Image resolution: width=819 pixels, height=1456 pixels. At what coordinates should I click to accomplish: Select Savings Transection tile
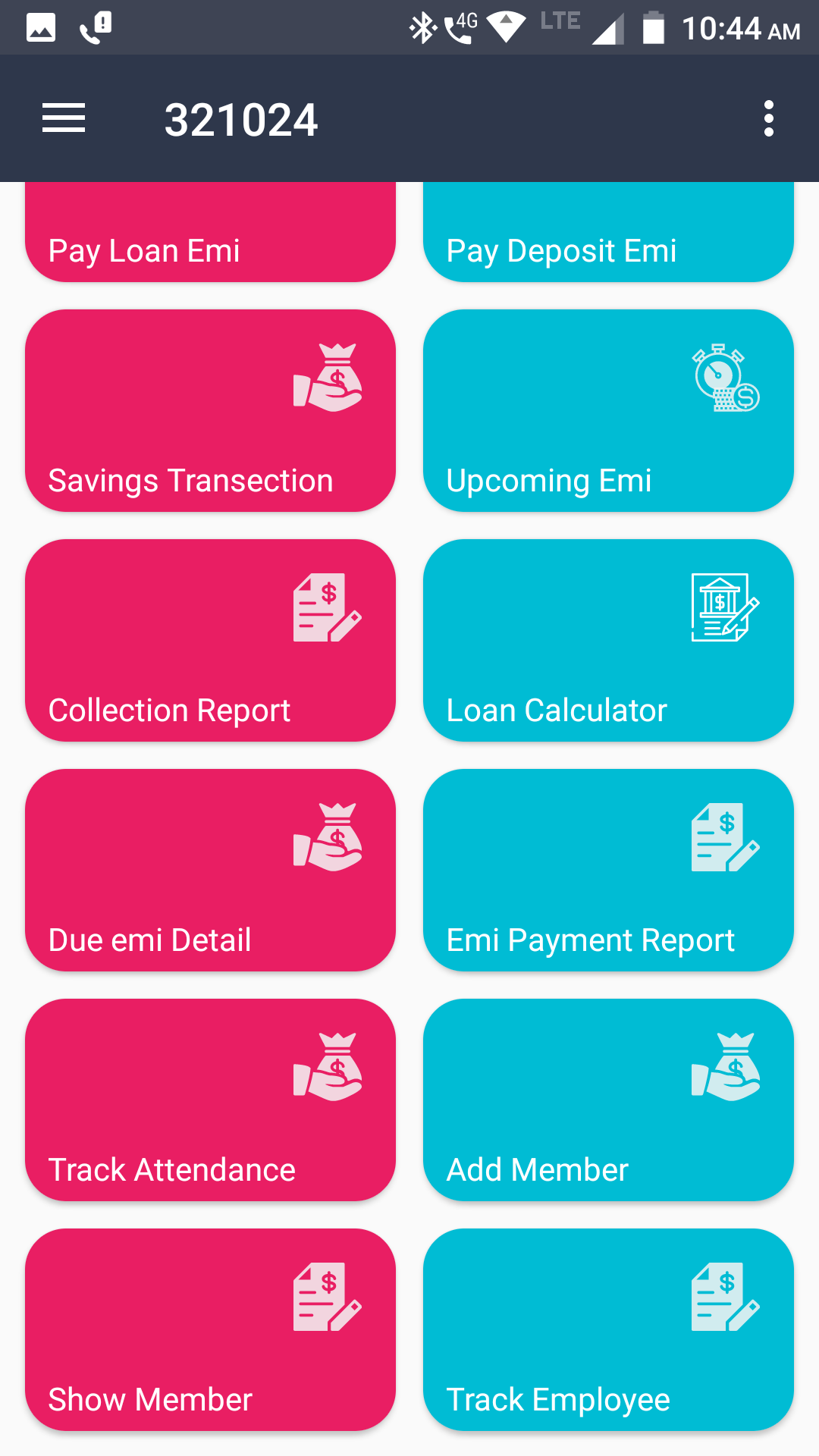coord(210,410)
